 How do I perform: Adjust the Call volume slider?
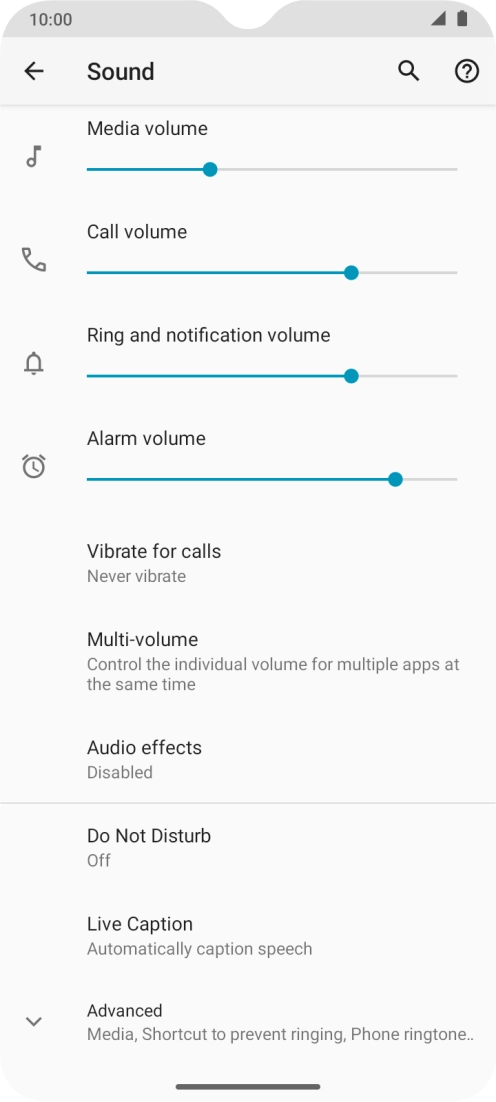[x=272, y=273]
